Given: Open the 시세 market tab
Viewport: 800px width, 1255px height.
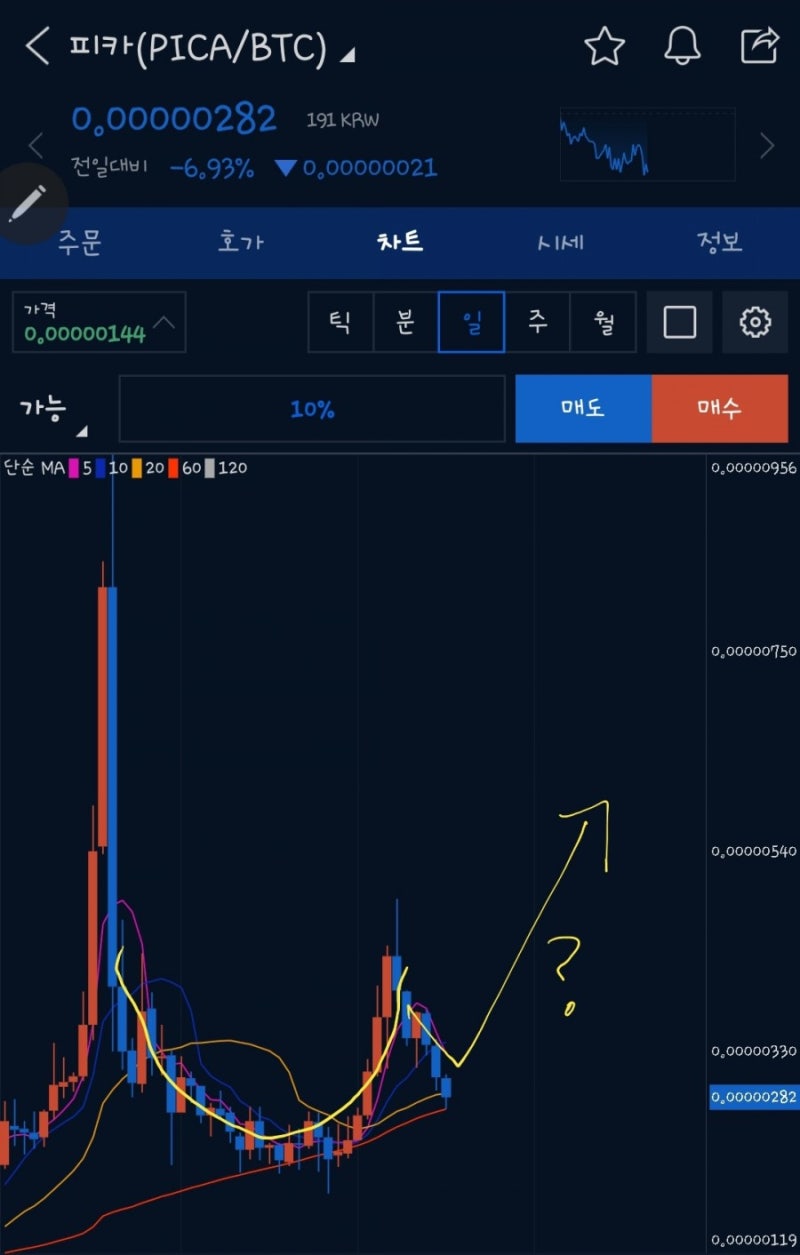Looking at the screenshot, I should click(560, 242).
